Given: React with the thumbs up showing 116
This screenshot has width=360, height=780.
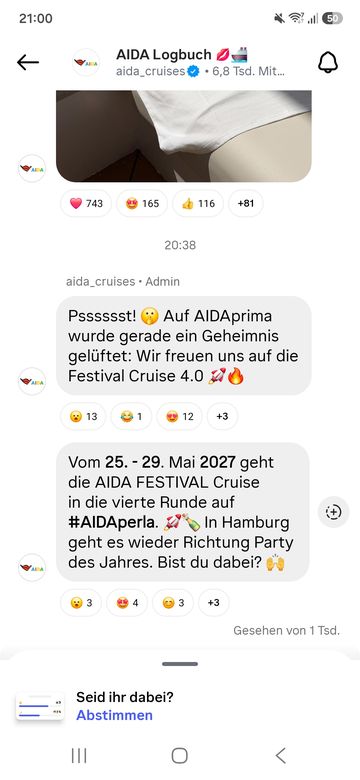Looking at the screenshot, I should [x=198, y=203].
